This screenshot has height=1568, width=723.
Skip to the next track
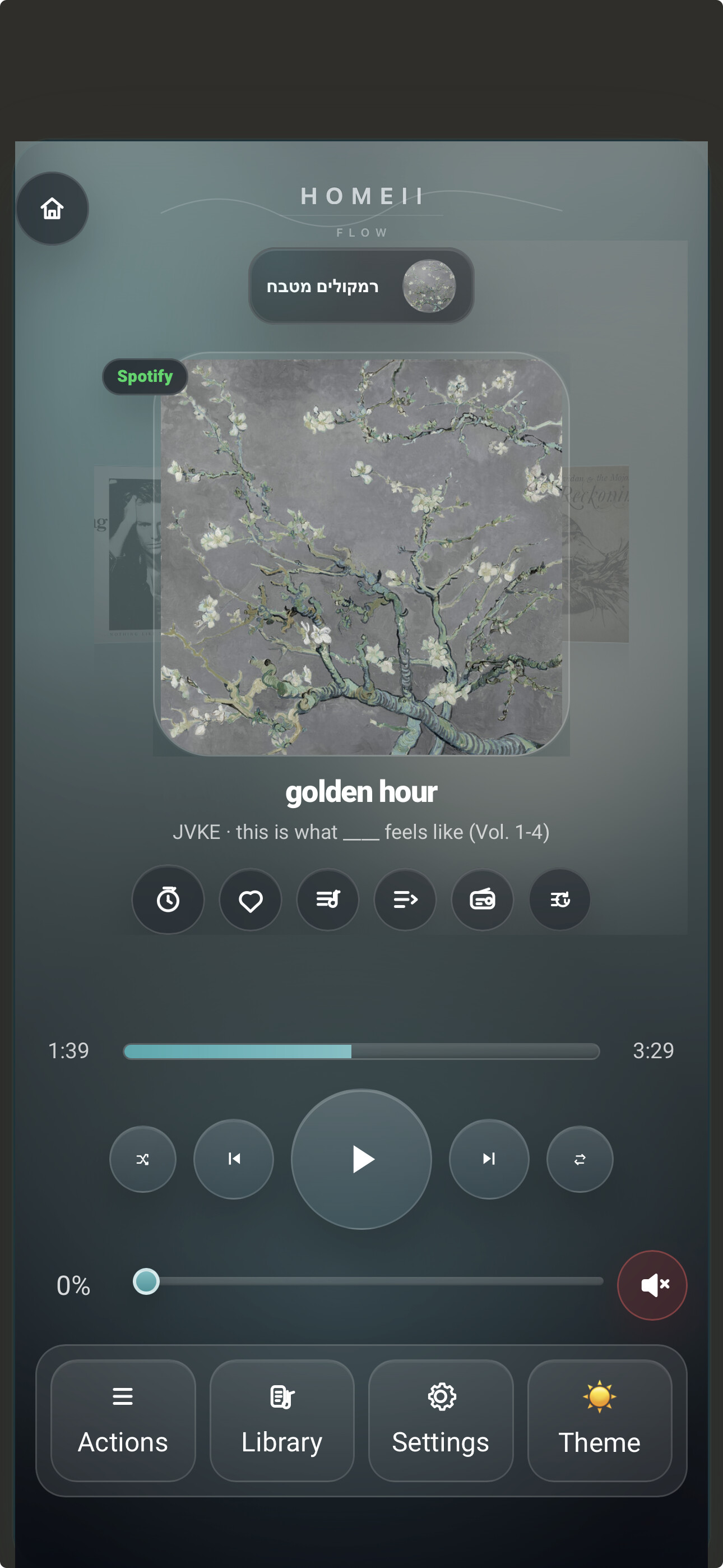(x=489, y=1159)
